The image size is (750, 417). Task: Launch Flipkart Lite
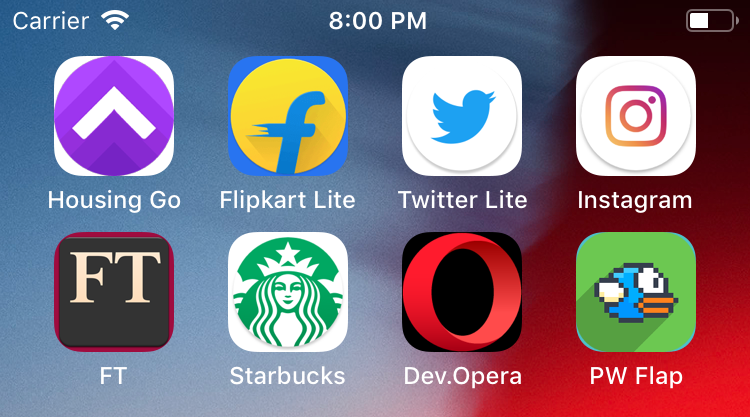coord(288,115)
